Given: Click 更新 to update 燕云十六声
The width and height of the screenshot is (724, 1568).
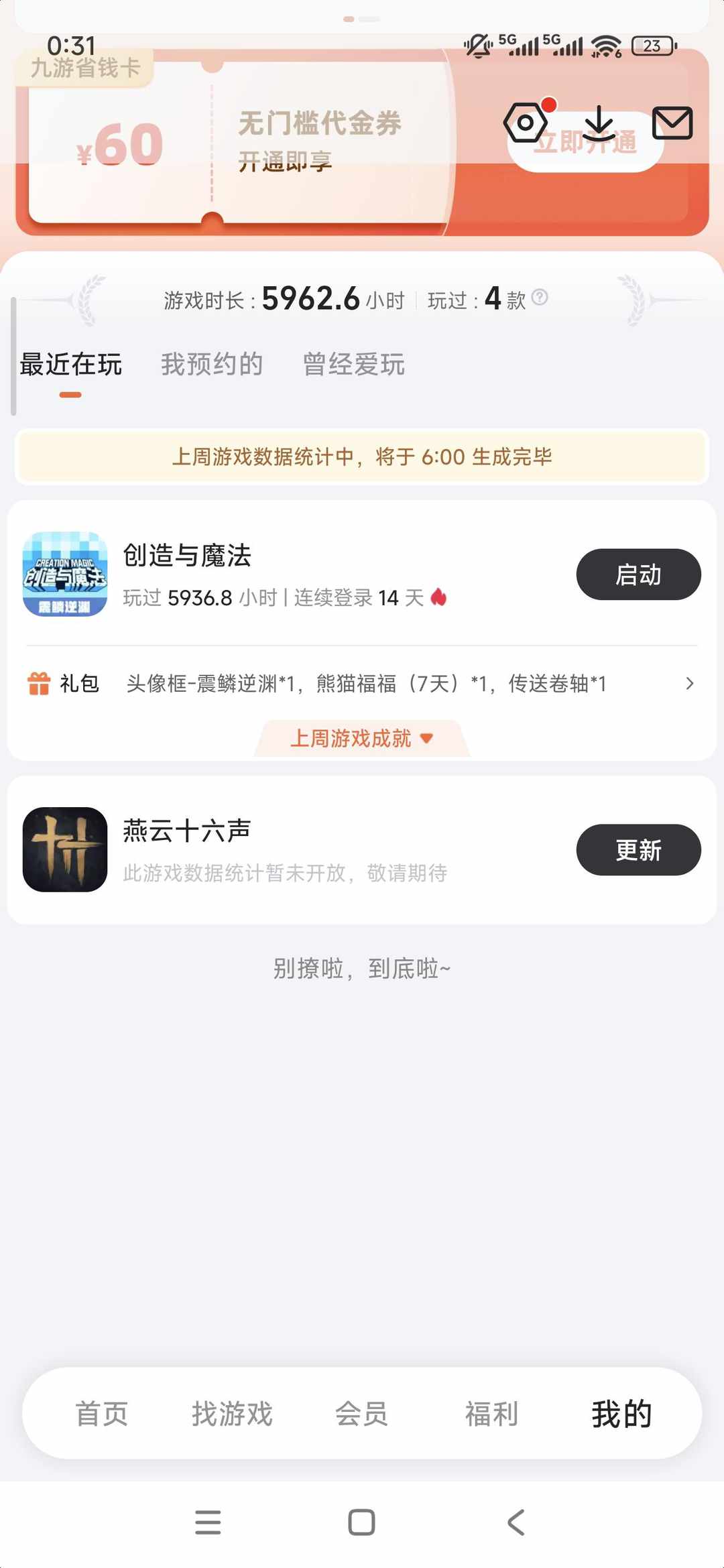Looking at the screenshot, I should (x=638, y=849).
